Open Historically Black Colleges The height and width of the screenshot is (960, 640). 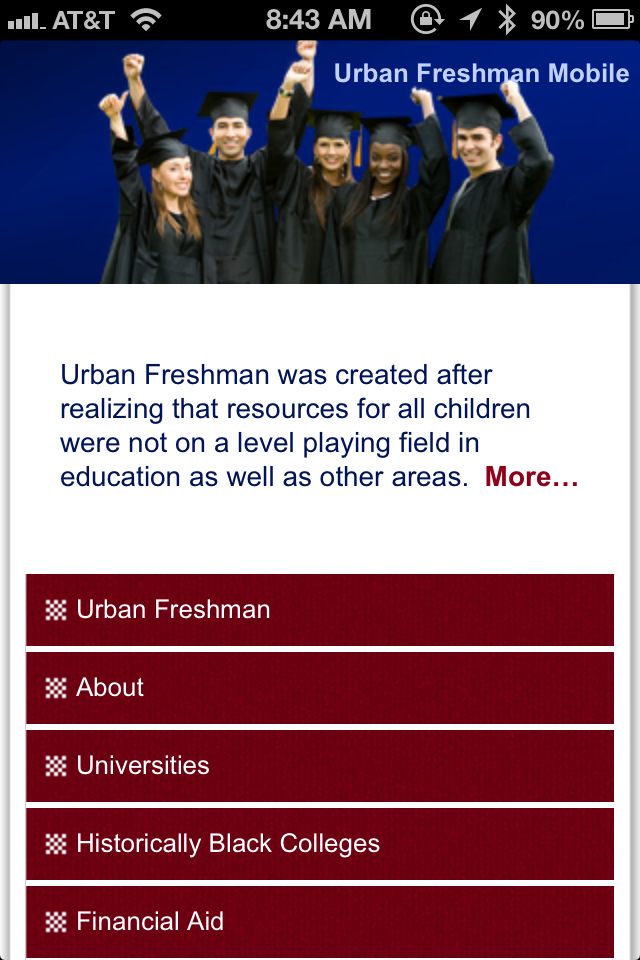coord(320,844)
